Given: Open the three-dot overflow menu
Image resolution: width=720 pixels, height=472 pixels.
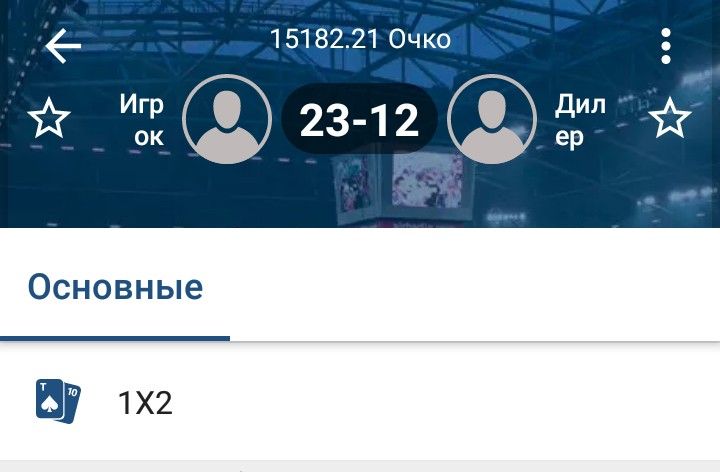Looking at the screenshot, I should 666,46.
